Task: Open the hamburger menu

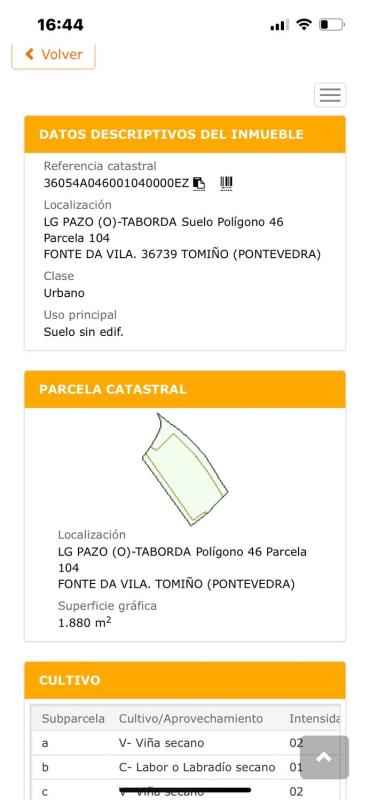Action: click(330, 95)
